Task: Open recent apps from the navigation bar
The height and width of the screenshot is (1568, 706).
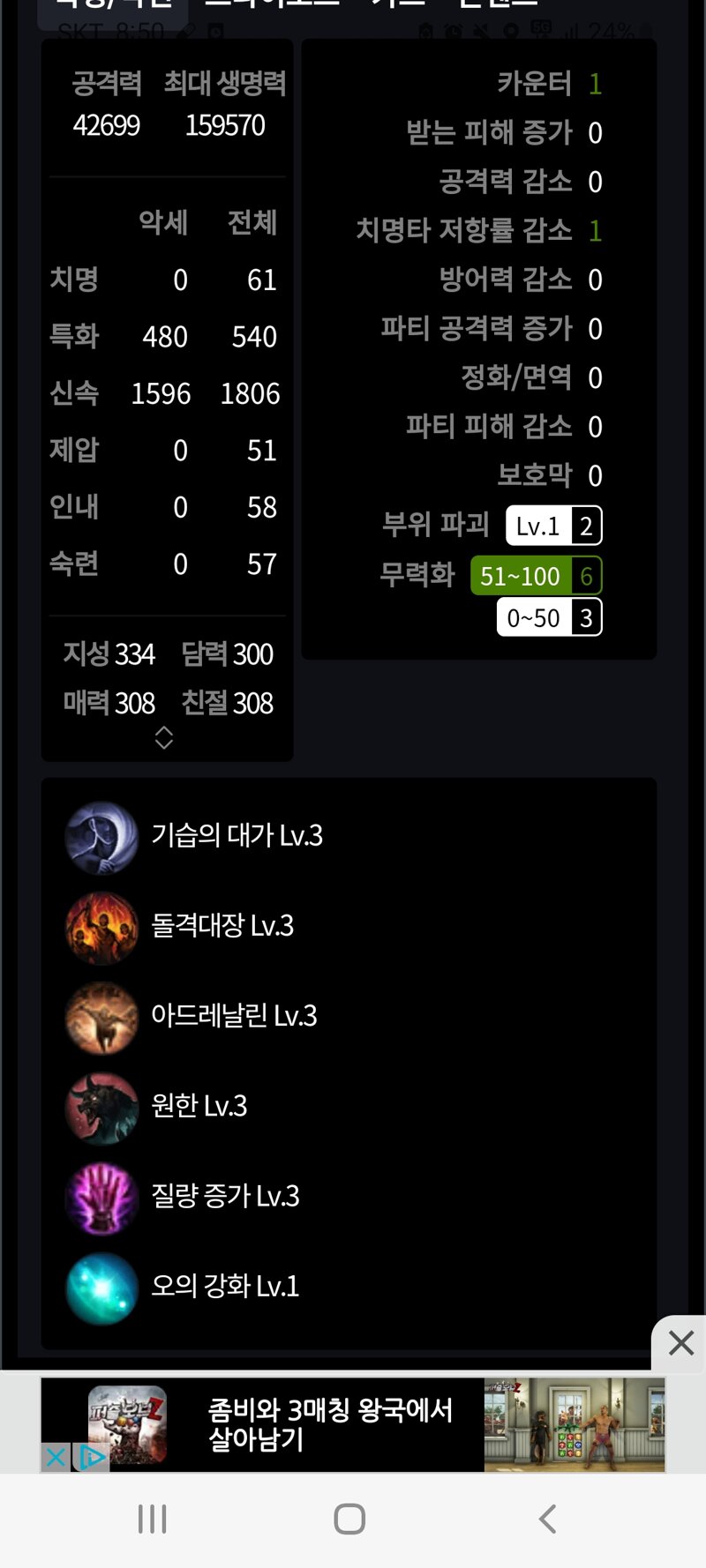Action: point(152,1519)
